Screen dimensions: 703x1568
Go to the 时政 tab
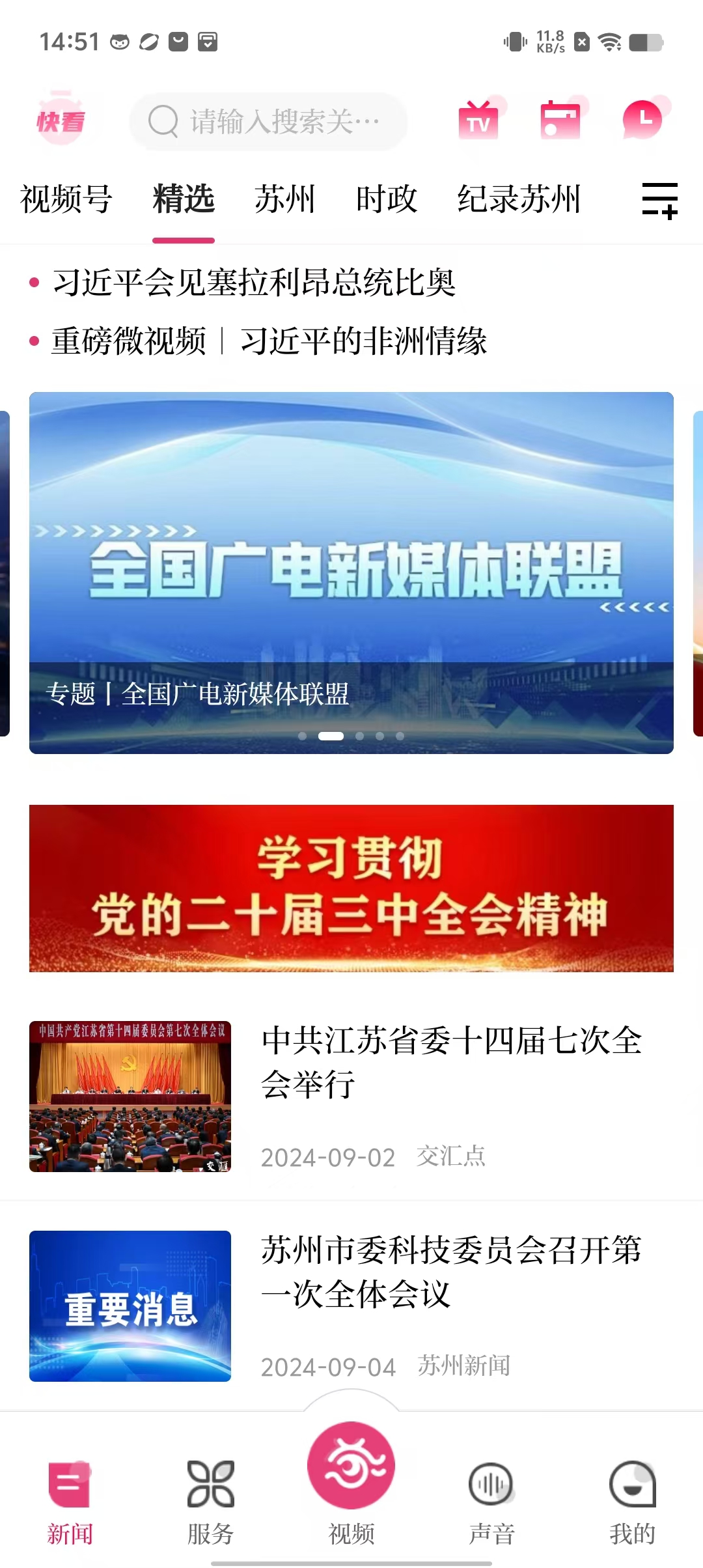pyautogui.click(x=386, y=199)
